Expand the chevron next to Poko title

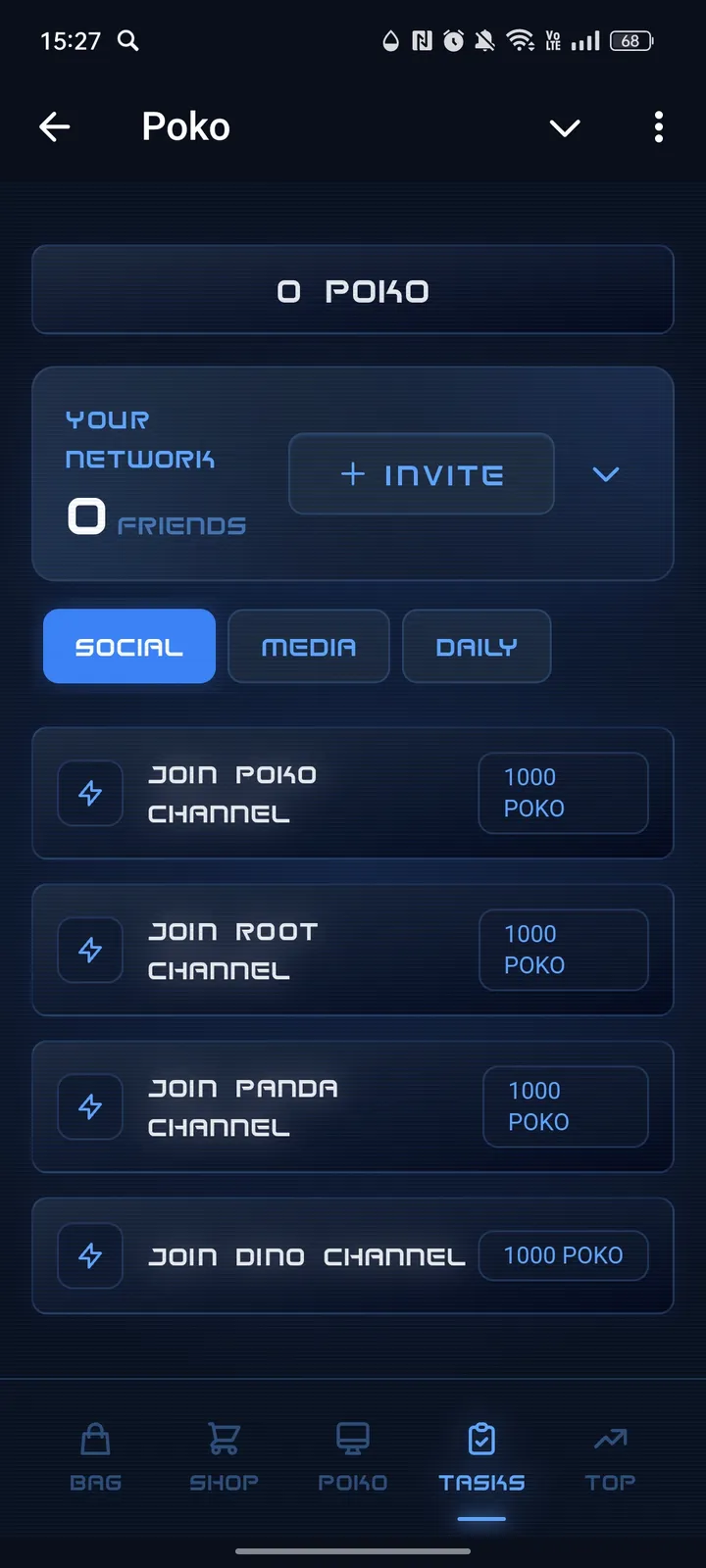[x=566, y=127]
